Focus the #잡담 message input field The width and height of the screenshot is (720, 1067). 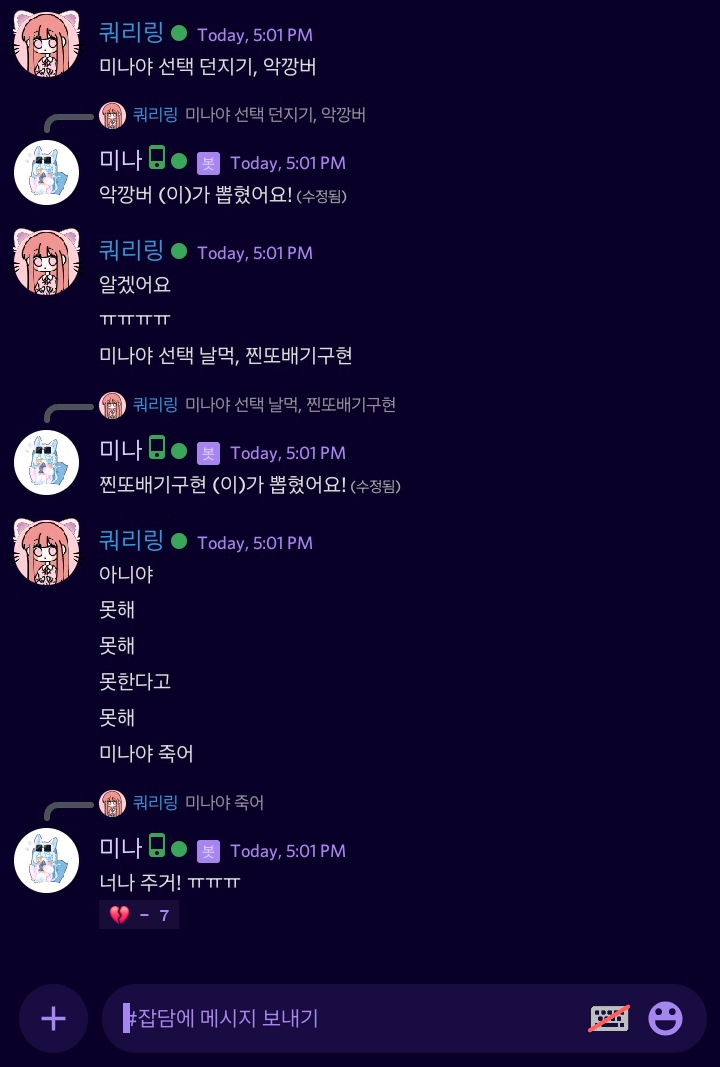click(340, 1019)
